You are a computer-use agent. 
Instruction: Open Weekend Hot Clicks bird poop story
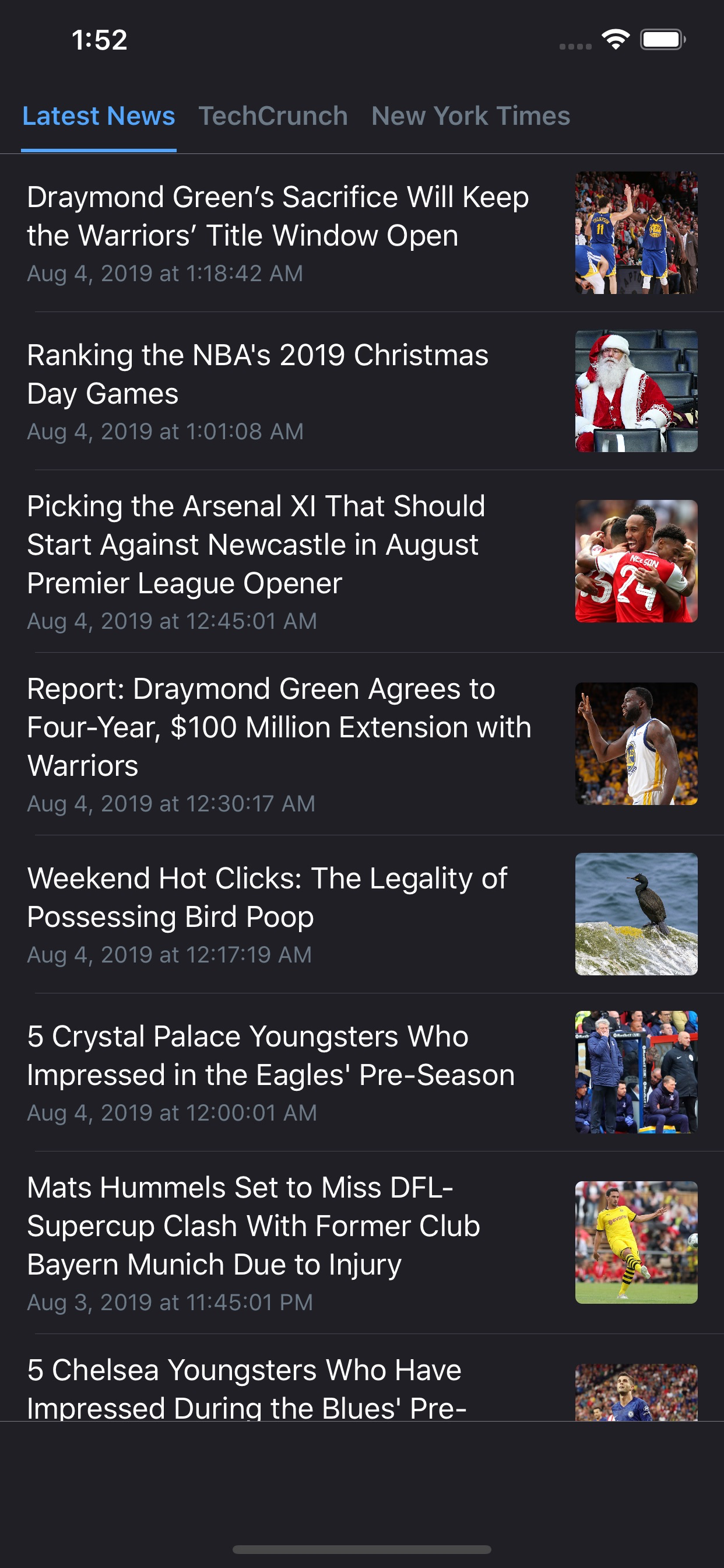[x=267, y=898]
